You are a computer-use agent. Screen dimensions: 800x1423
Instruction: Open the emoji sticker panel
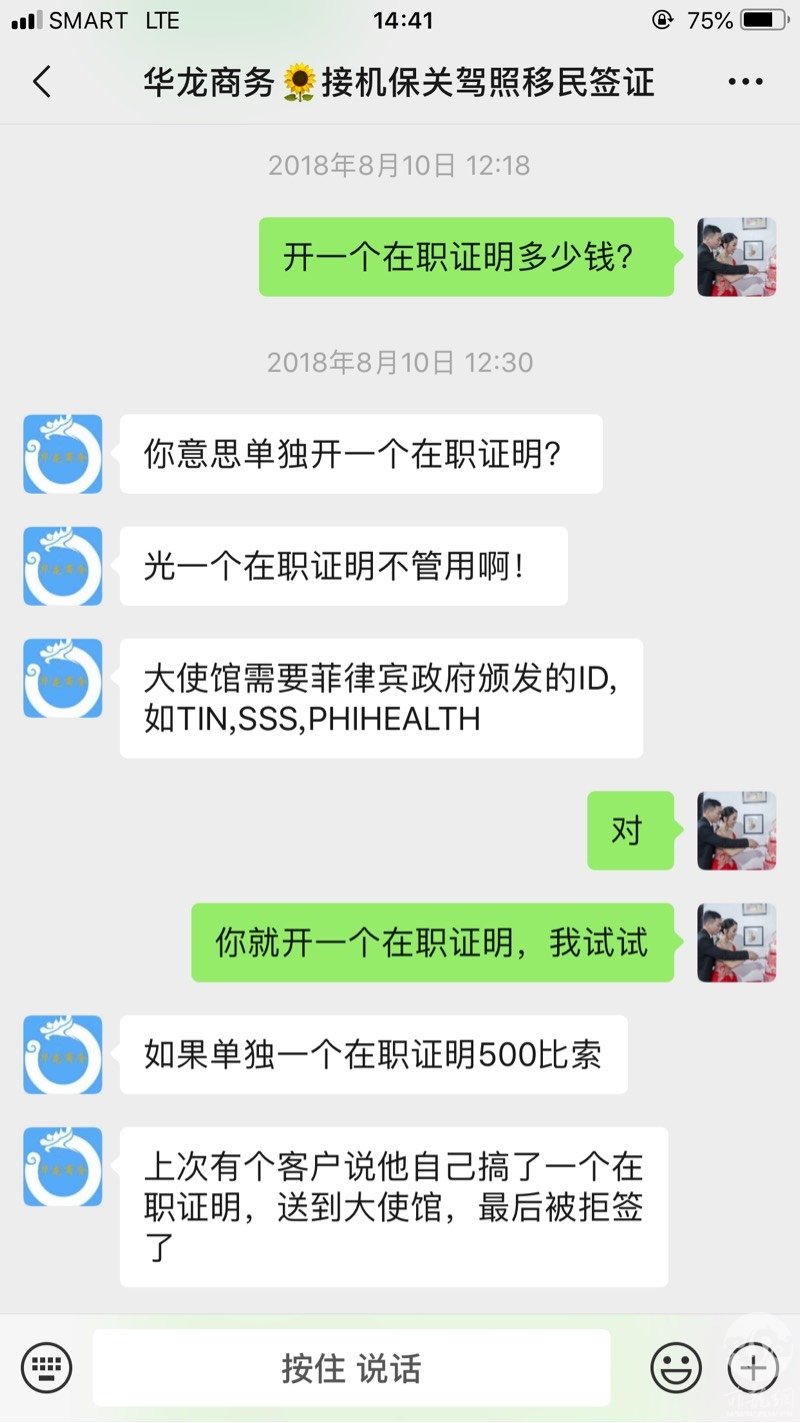(x=676, y=1366)
